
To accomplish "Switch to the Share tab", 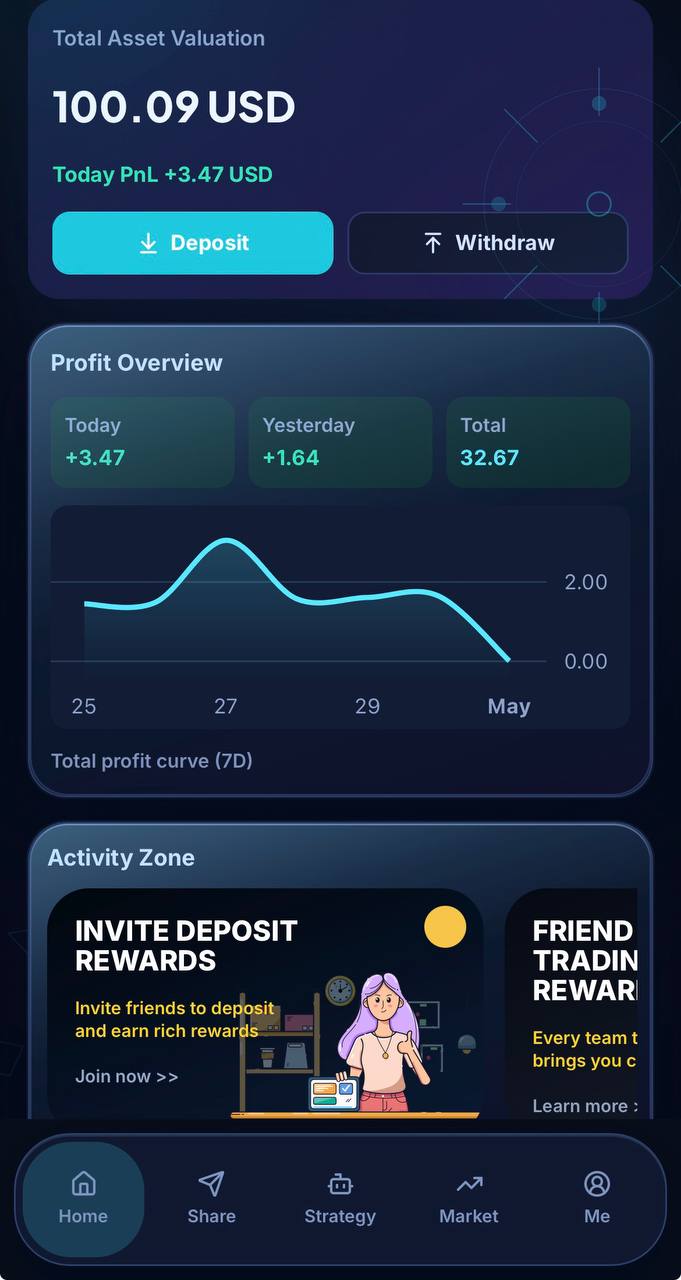I will (x=211, y=1199).
